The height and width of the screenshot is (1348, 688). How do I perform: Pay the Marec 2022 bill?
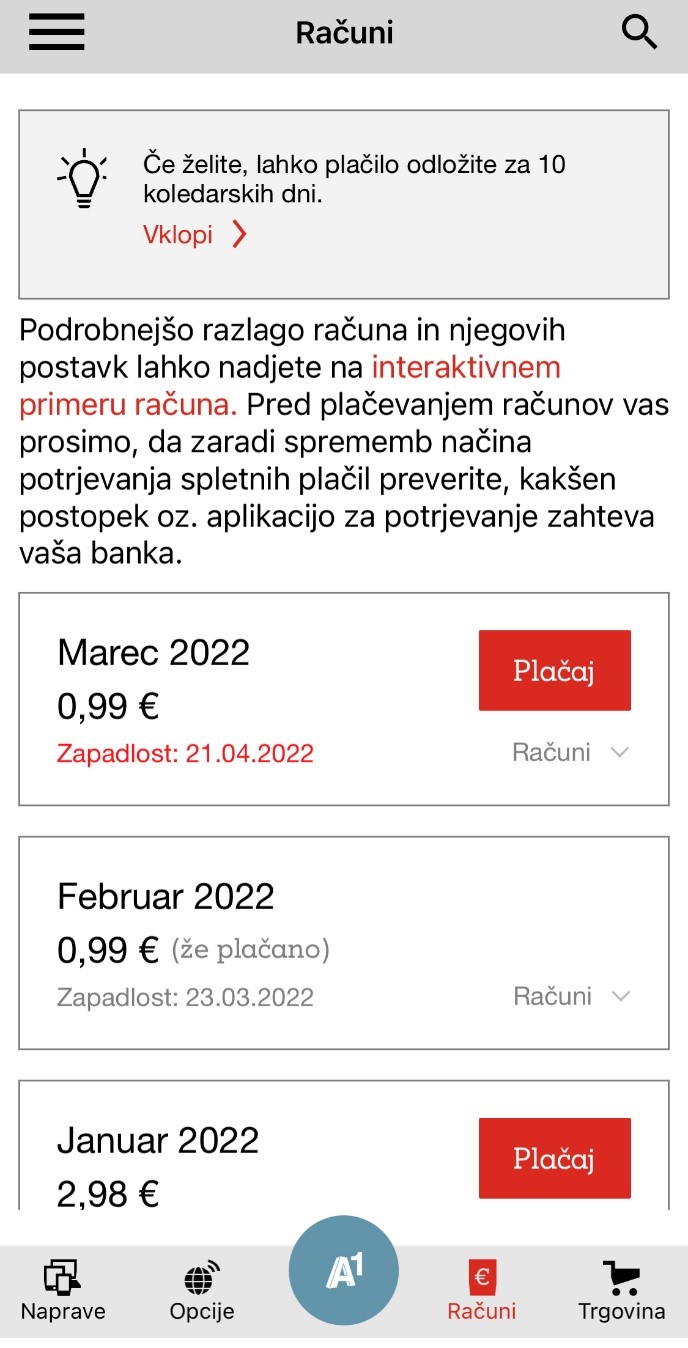(x=555, y=670)
